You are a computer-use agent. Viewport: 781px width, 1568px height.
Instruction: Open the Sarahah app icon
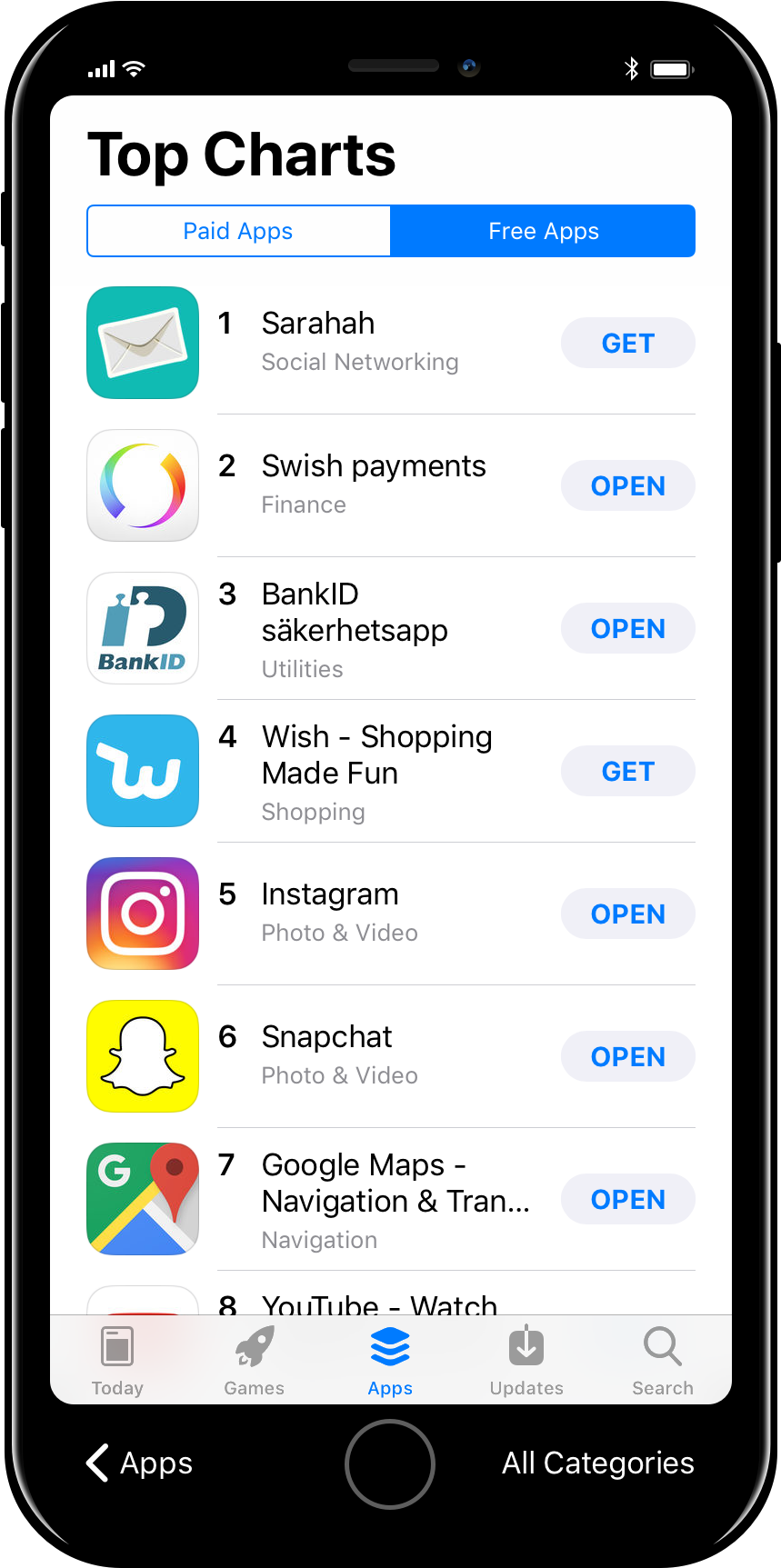pyautogui.click(x=142, y=342)
